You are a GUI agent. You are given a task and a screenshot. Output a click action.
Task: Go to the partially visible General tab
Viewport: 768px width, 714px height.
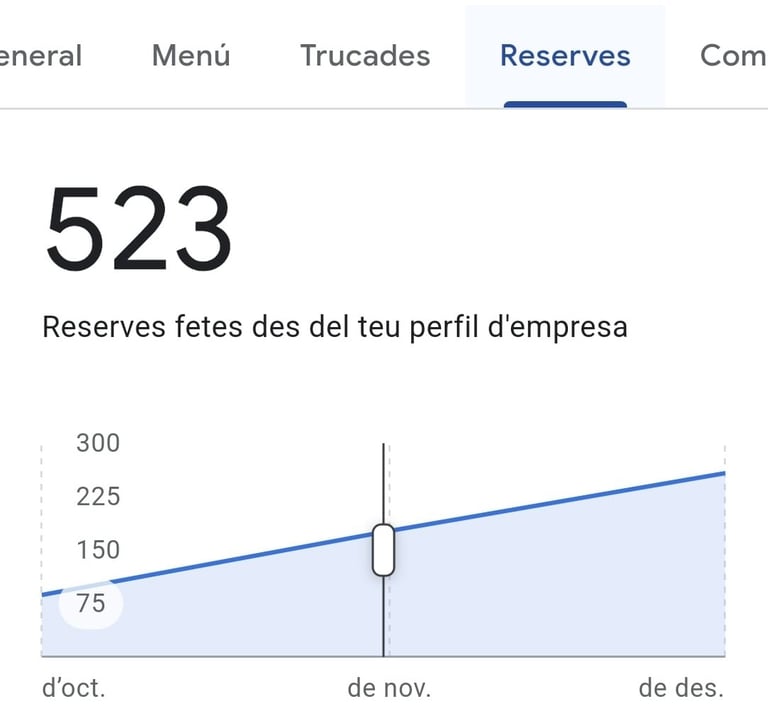coord(41,55)
